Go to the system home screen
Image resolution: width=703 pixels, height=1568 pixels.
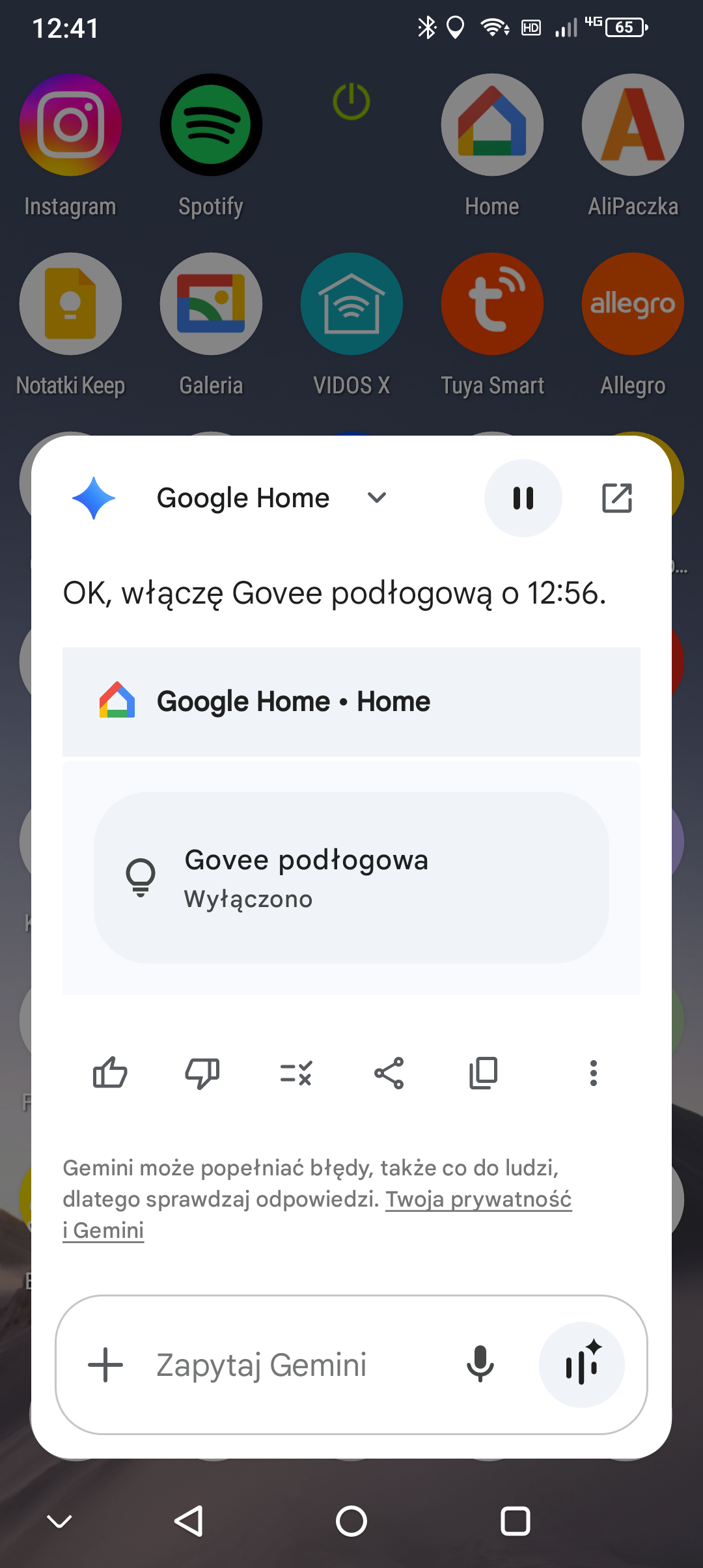point(351,1522)
